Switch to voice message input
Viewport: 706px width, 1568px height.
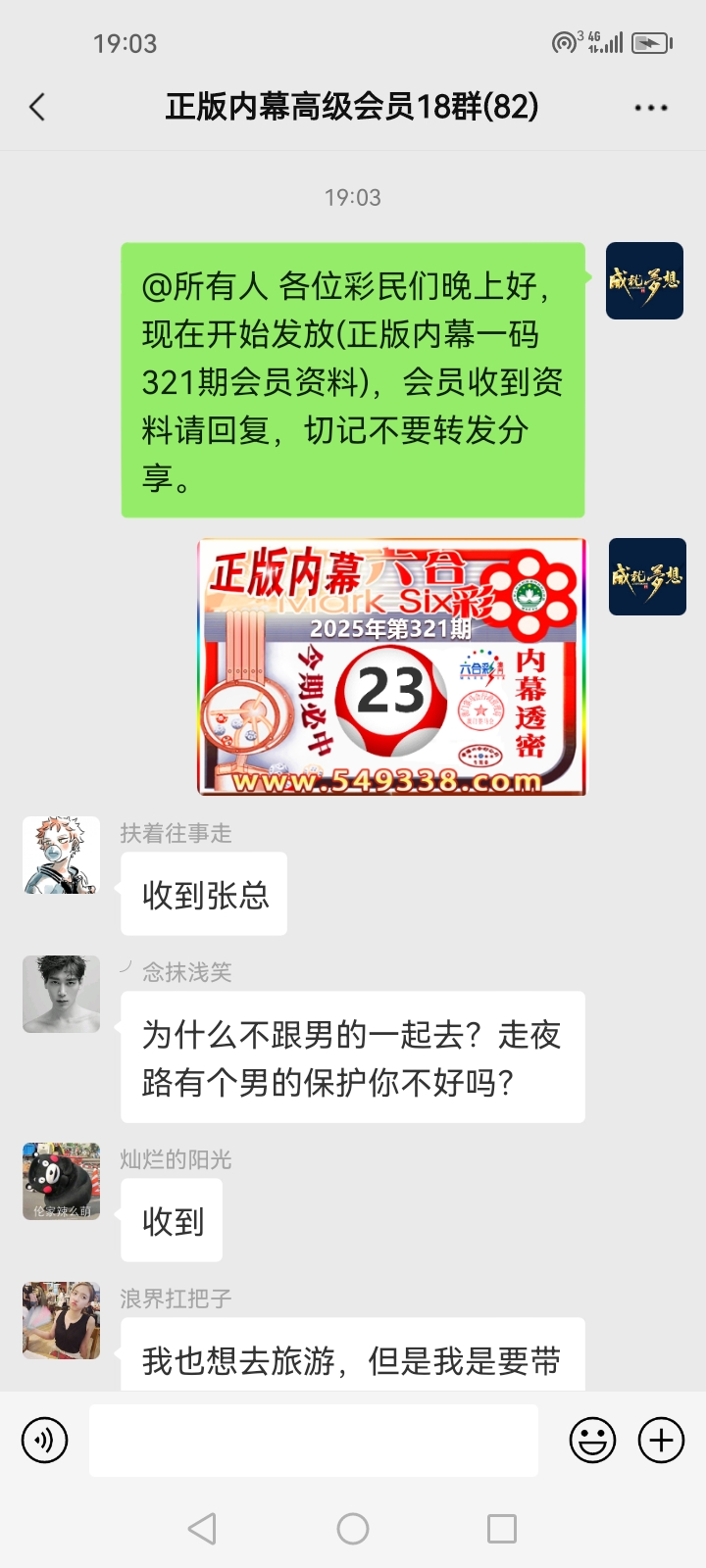[45, 1441]
